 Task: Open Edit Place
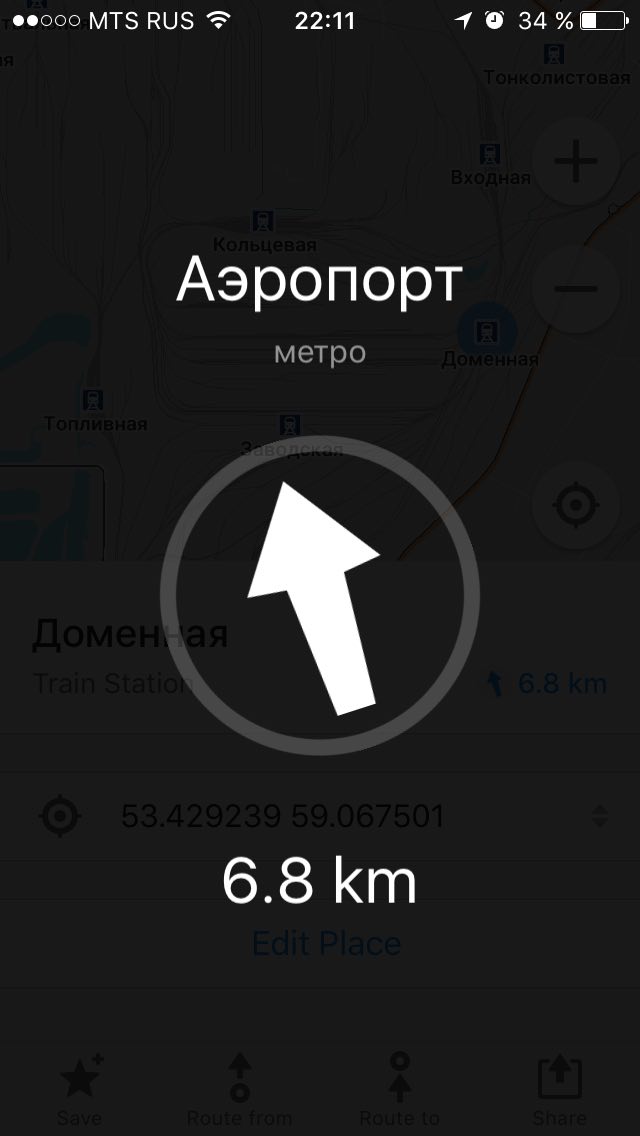(326, 943)
